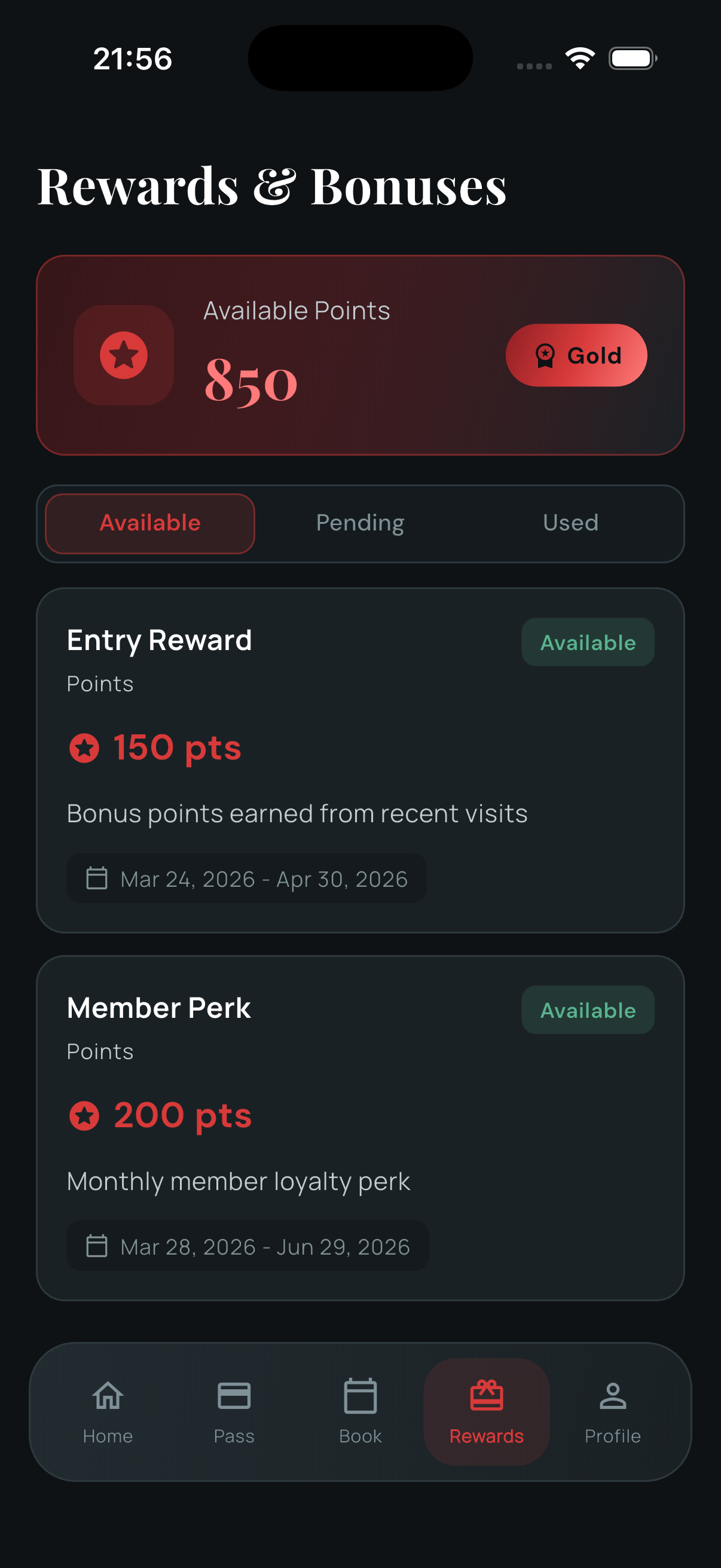
Task: Tap the Available badge on Member Perk card
Action: click(x=587, y=1009)
